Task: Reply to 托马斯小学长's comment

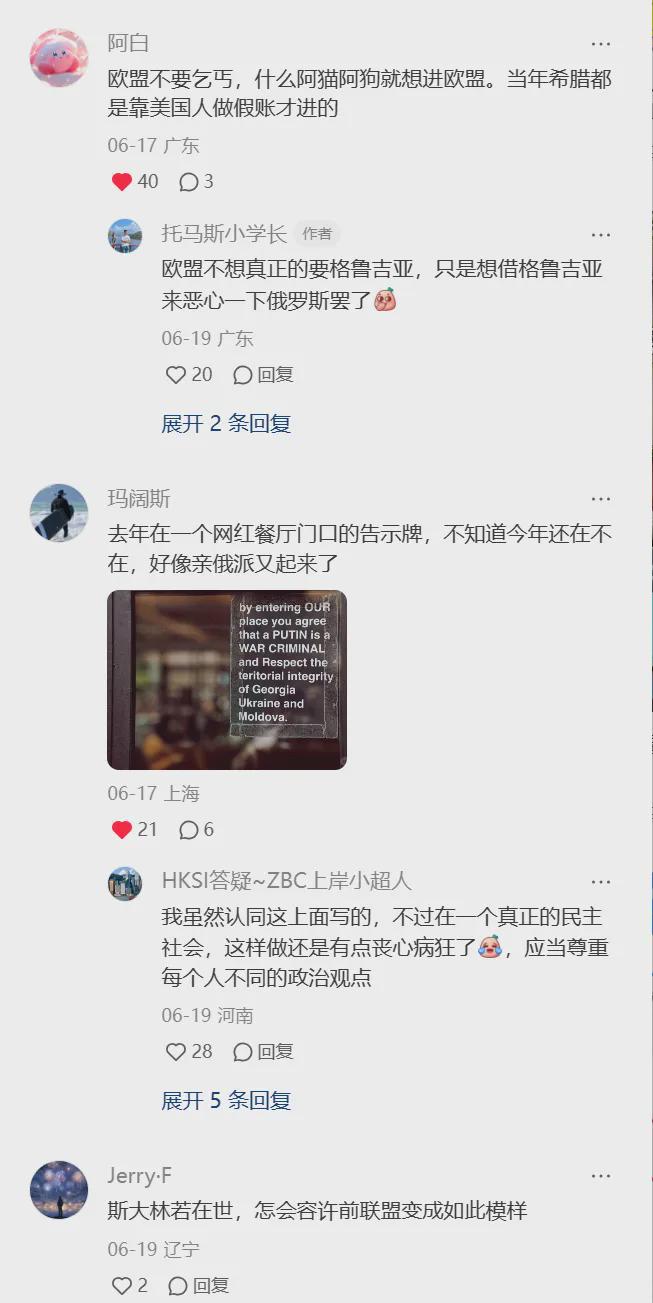Action: tap(263, 374)
